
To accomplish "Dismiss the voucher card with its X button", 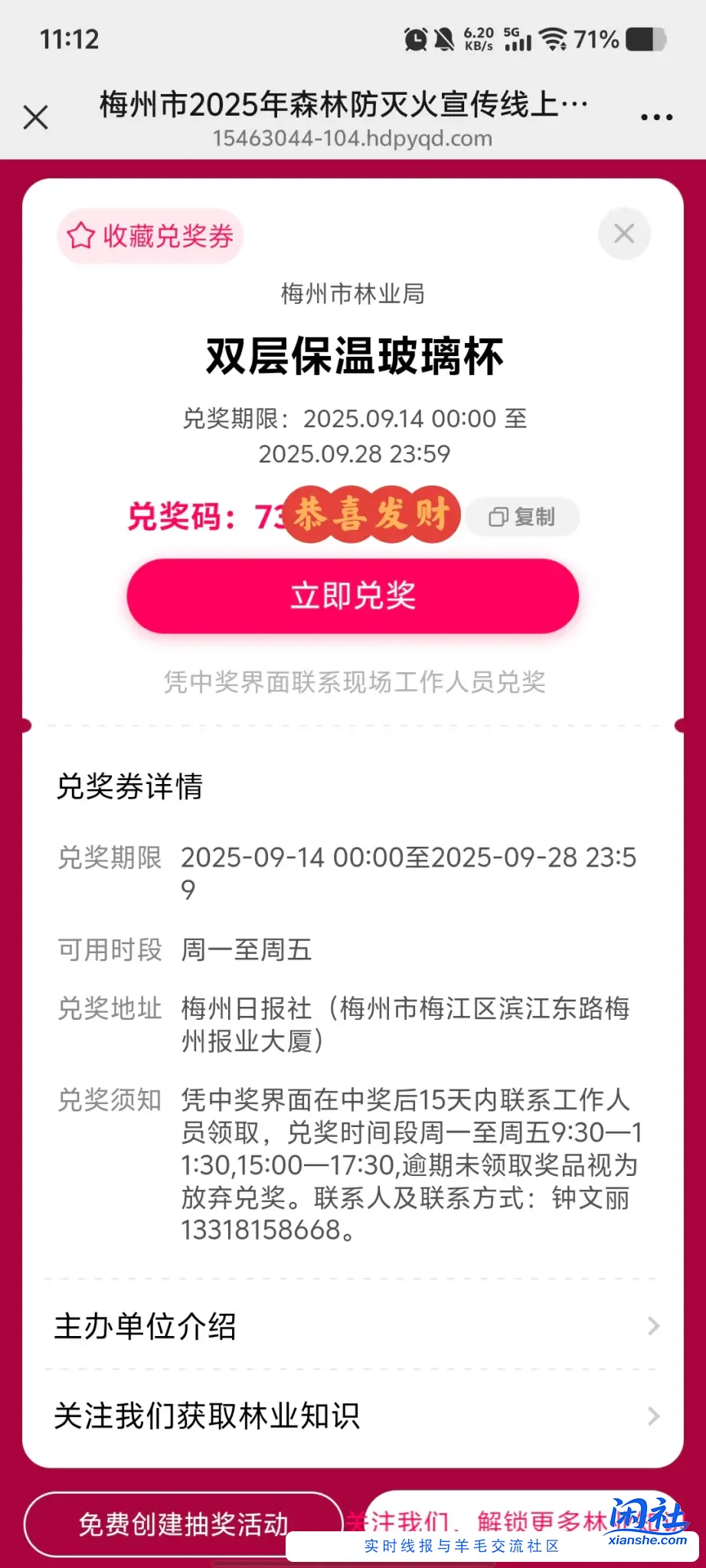I will [623, 234].
